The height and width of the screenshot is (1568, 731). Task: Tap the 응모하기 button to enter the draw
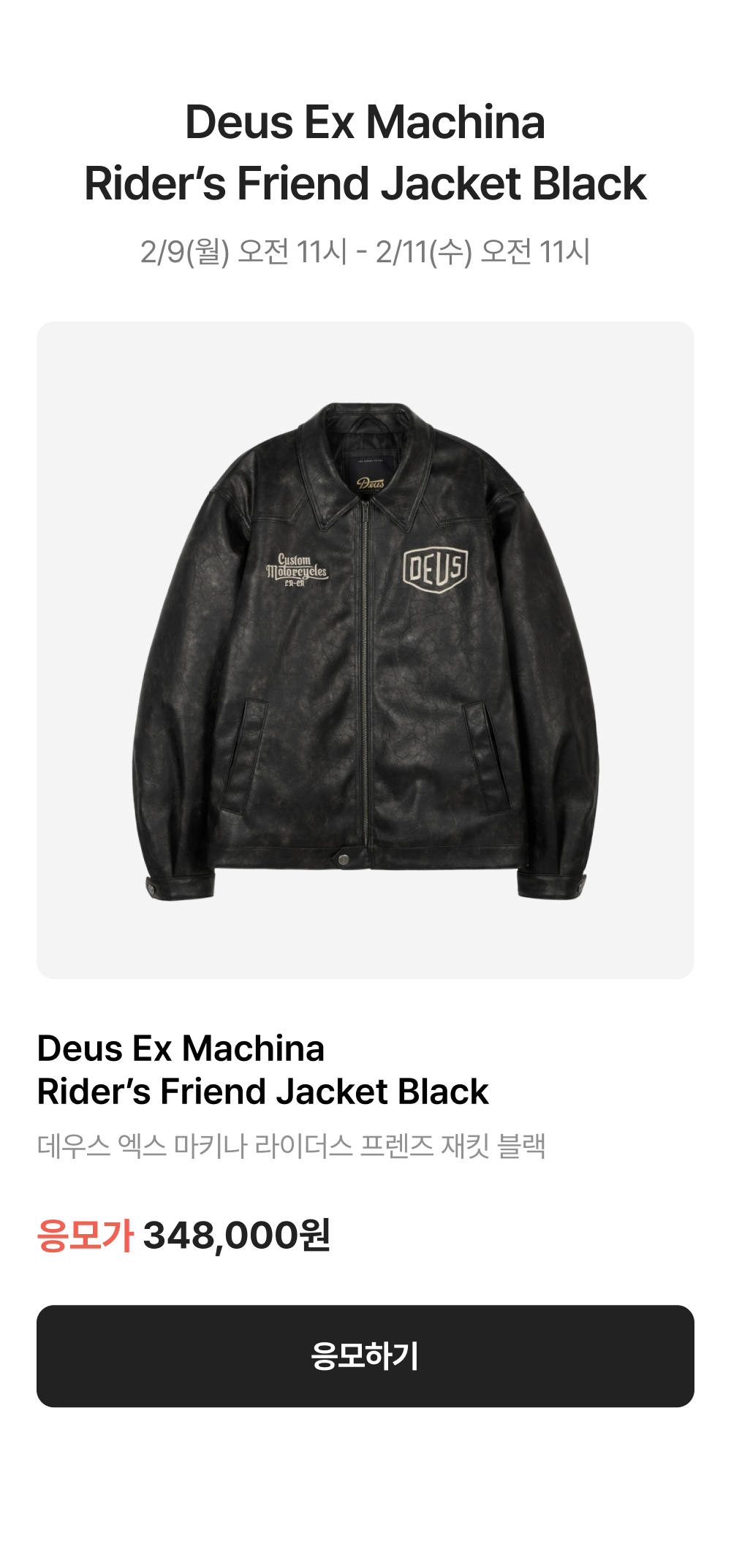[x=365, y=1356]
